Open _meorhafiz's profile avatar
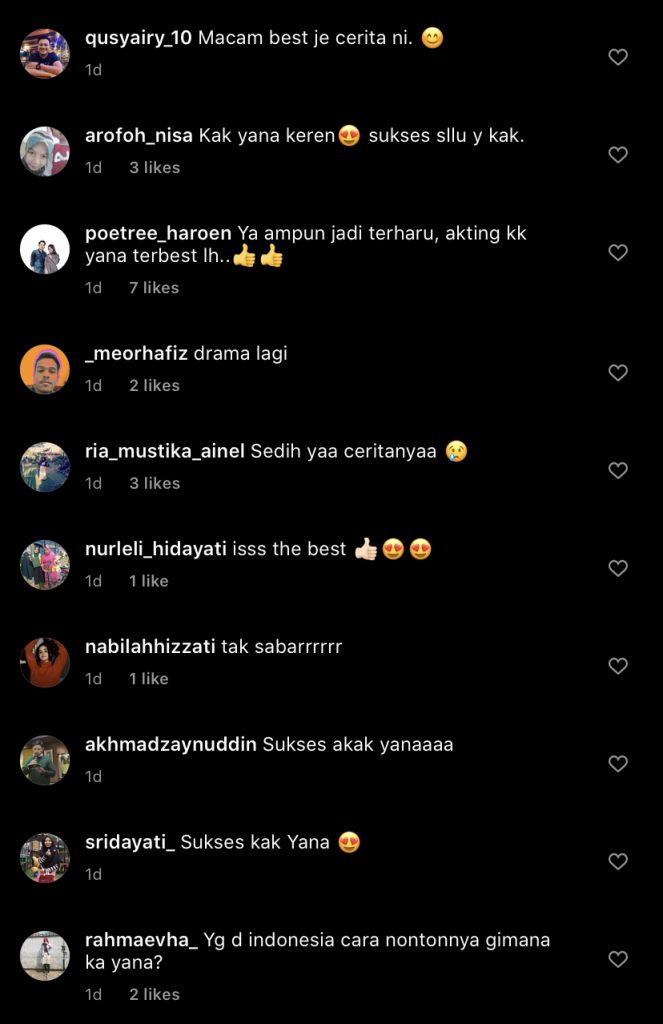Image resolution: width=663 pixels, height=1024 pixels. 45,369
